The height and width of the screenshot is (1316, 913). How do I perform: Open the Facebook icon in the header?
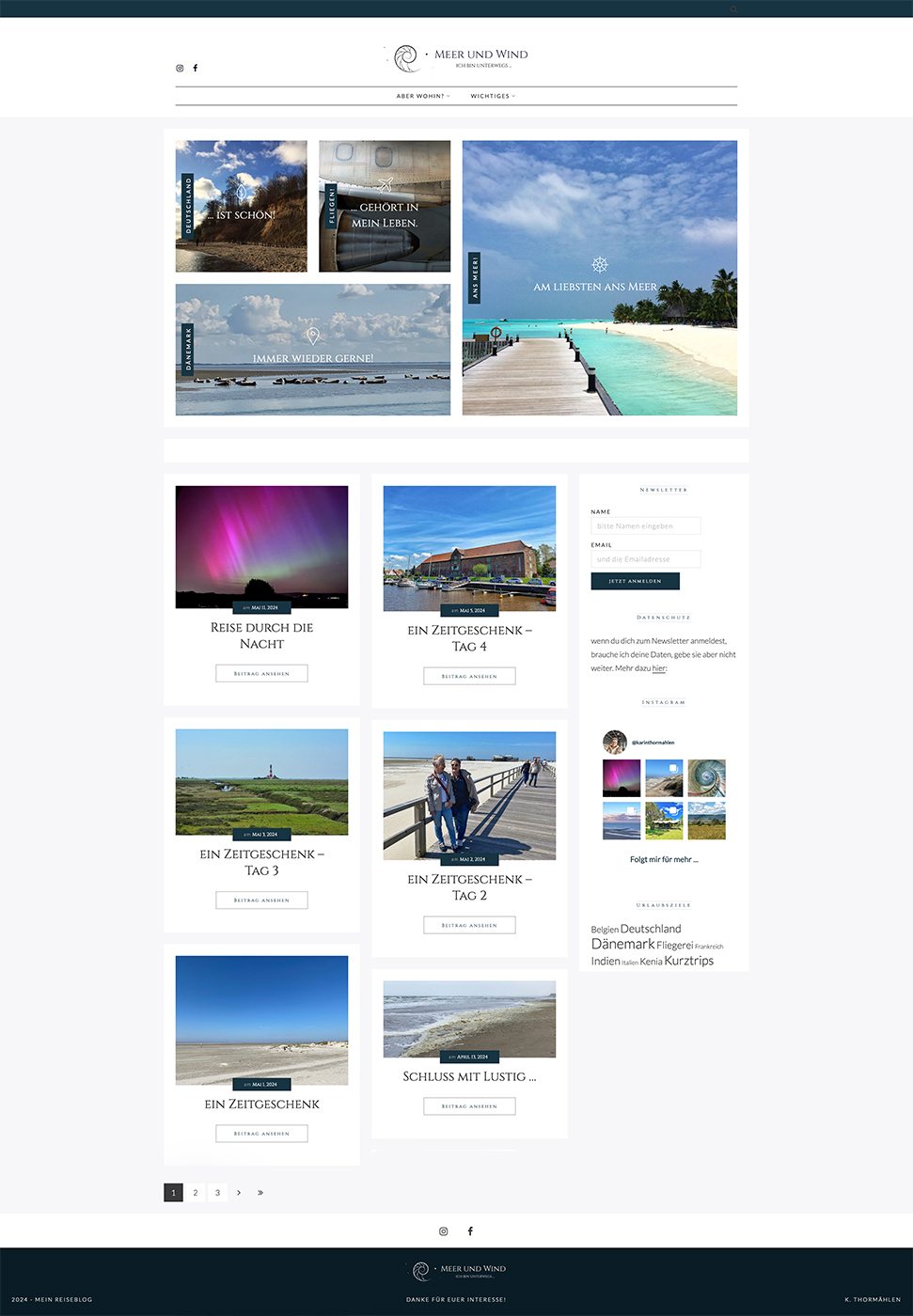point(196,68)
